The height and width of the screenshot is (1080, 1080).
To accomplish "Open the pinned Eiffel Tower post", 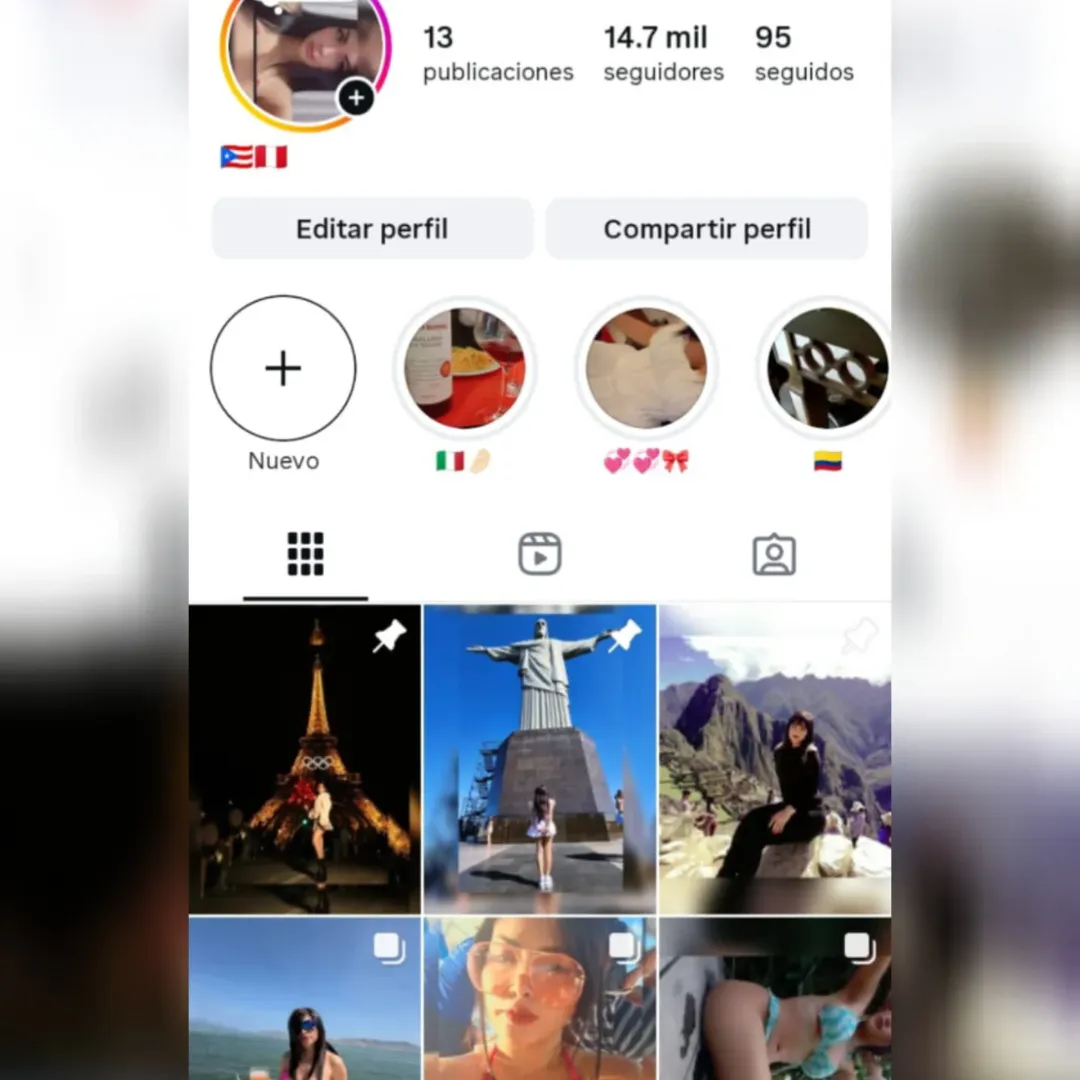I will point(304,759).
